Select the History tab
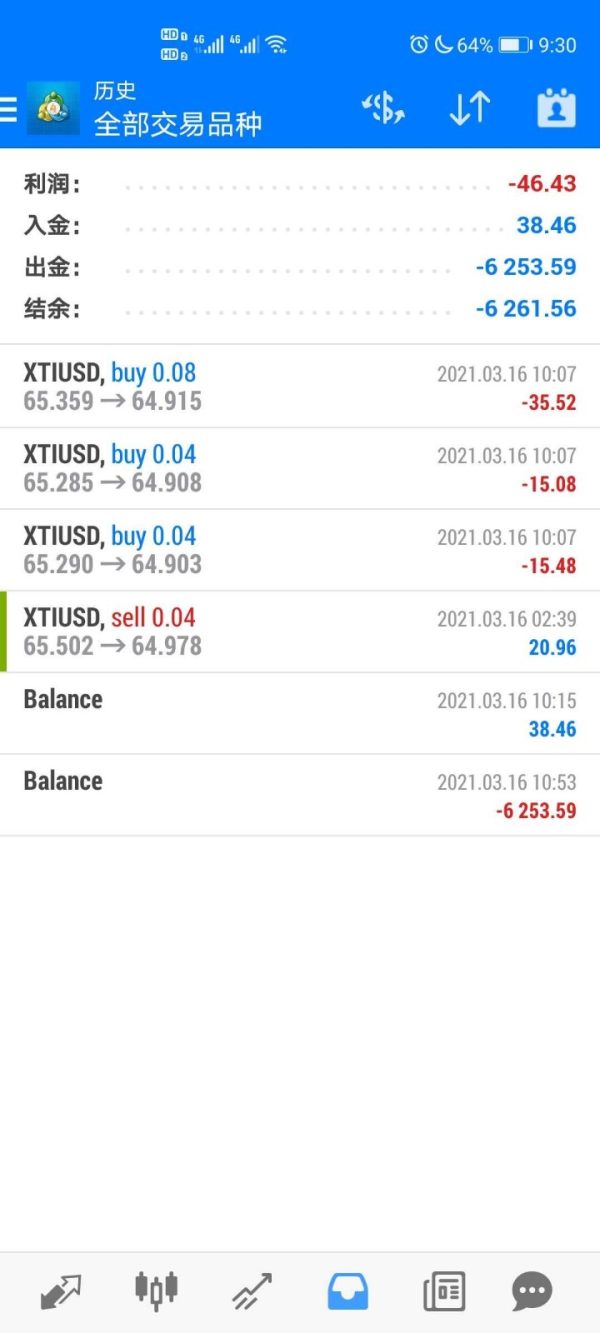The image size is (600, 1333). point(348,1291)
